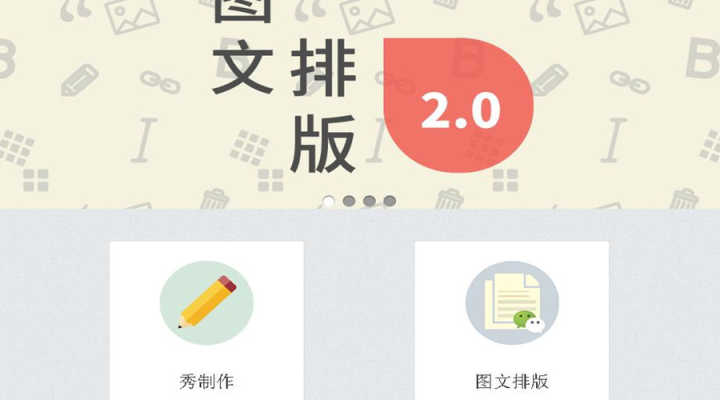Jump to the second banner slide dot
The height and width of the screenshot is (400, 720).
(x=349, y=201)
